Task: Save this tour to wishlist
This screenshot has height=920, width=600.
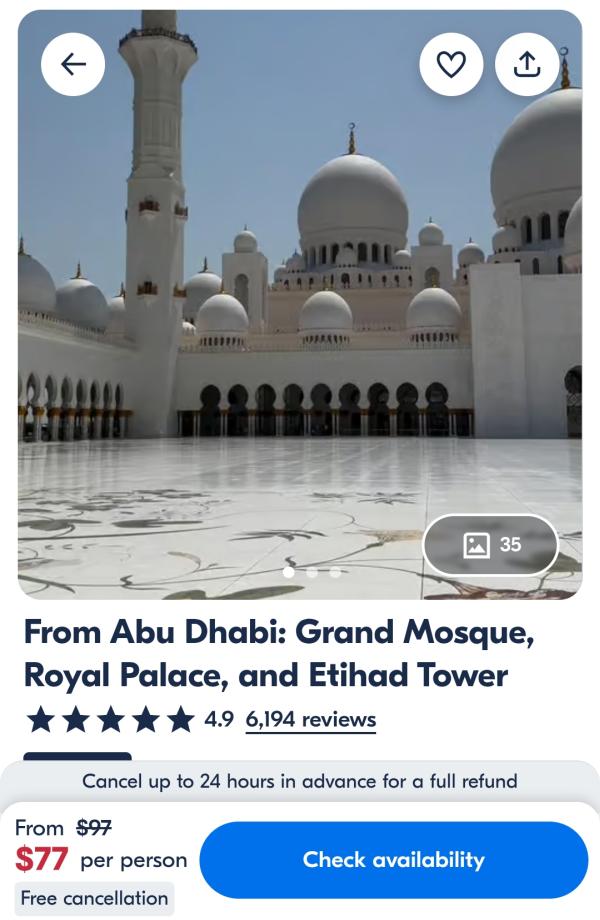Action: pyautogui.click(x=451, y=65)
